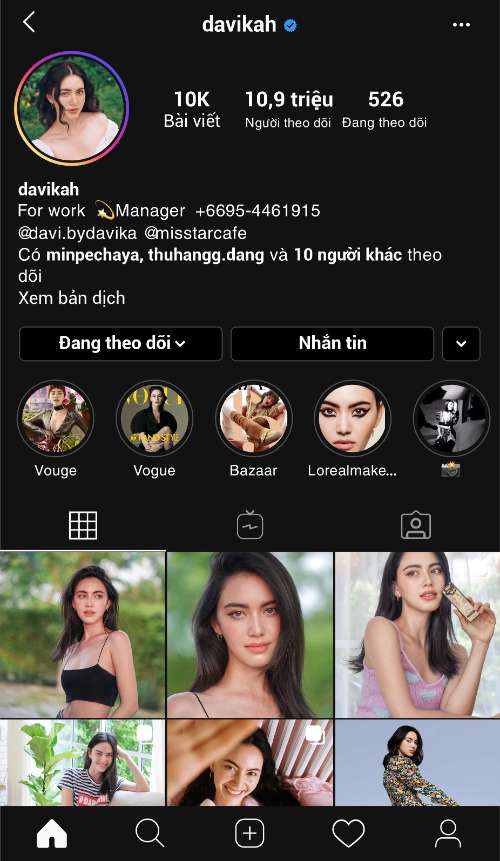
Task: Switch to the IGTV videos tab
Action: 250,524
